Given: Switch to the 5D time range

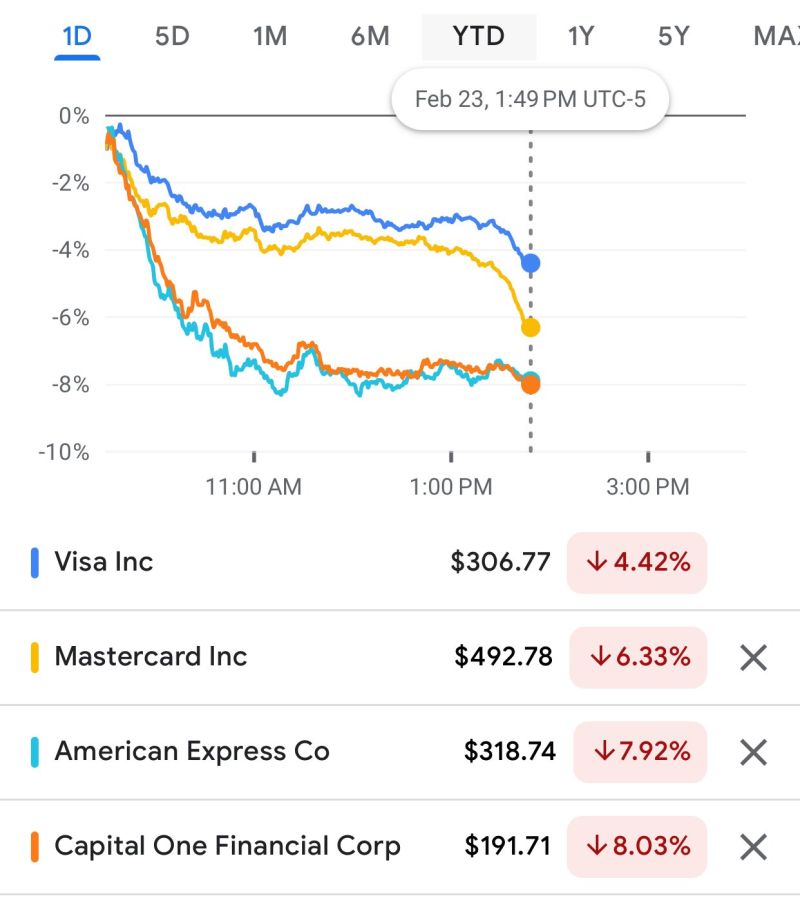Looking at the screenshot, I should [172, 36].
